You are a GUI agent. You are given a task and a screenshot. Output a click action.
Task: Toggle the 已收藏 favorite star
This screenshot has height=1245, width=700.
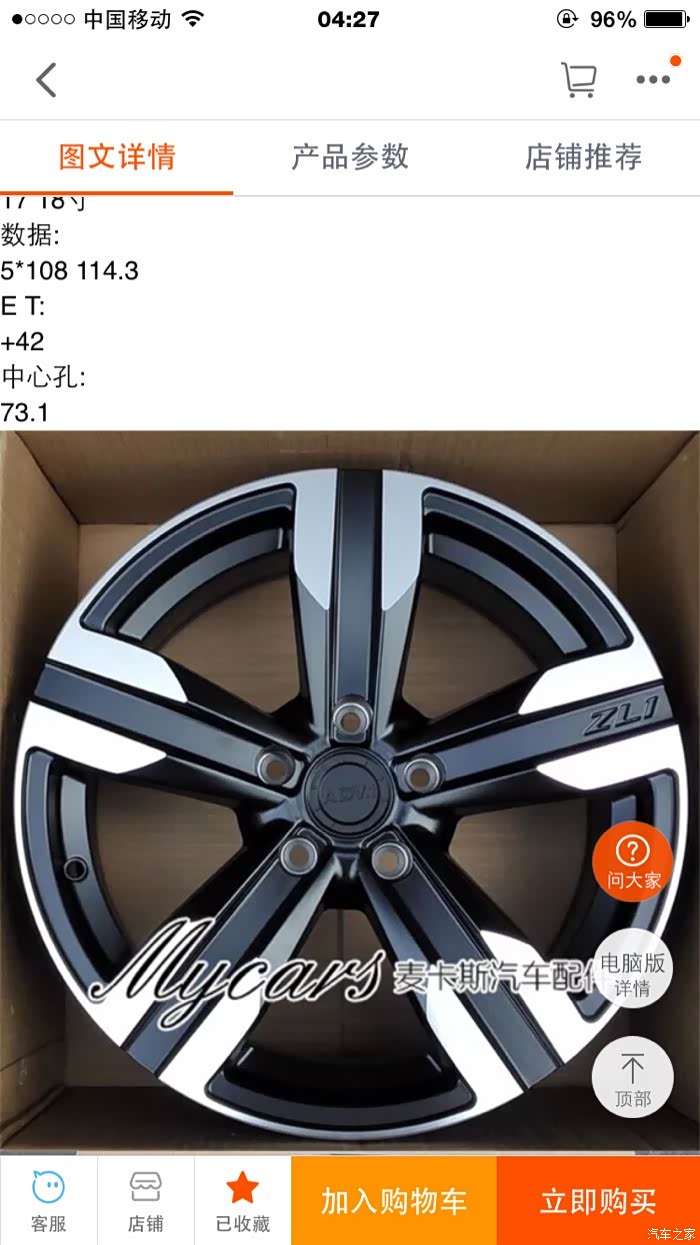(x=242, y=1201)
